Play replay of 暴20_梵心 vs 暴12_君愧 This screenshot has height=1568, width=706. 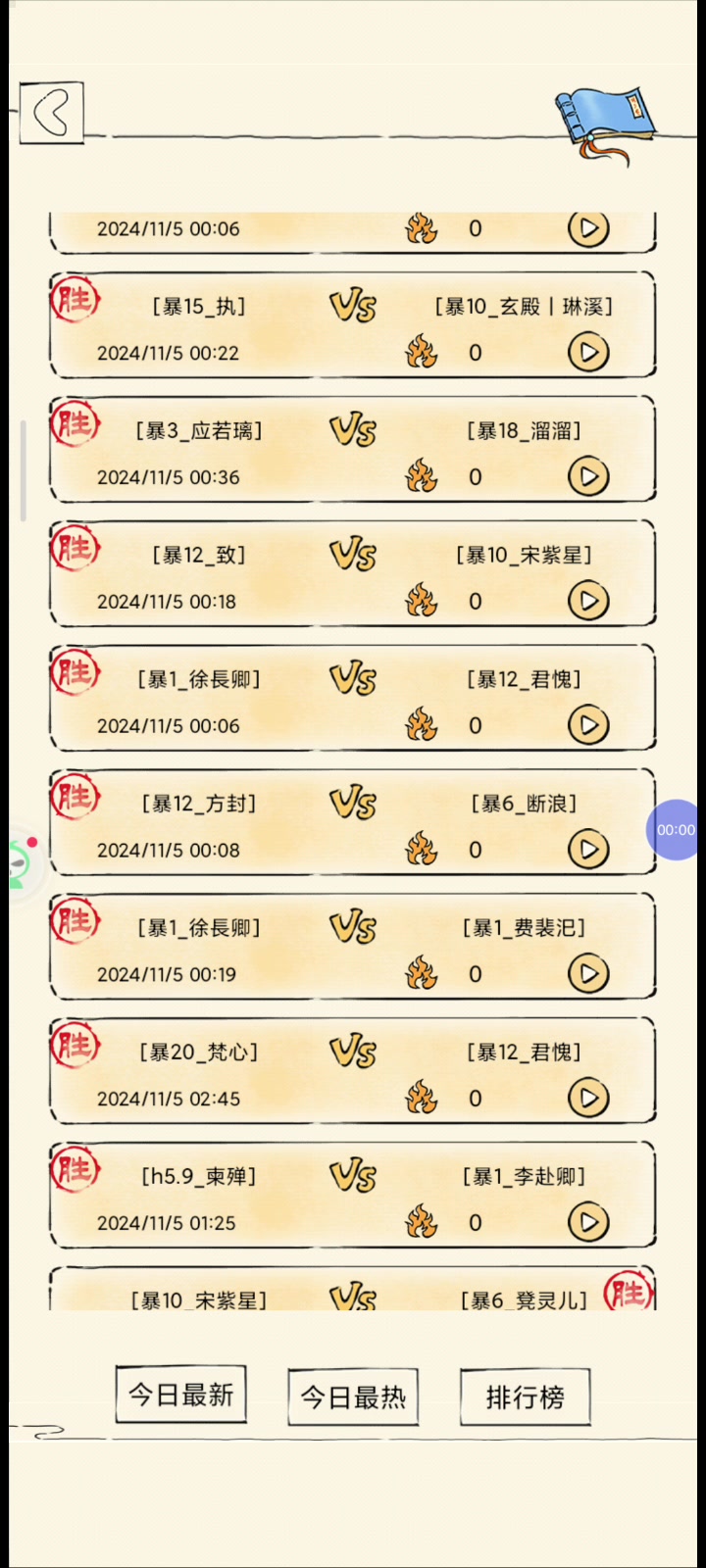(588, 1099)
